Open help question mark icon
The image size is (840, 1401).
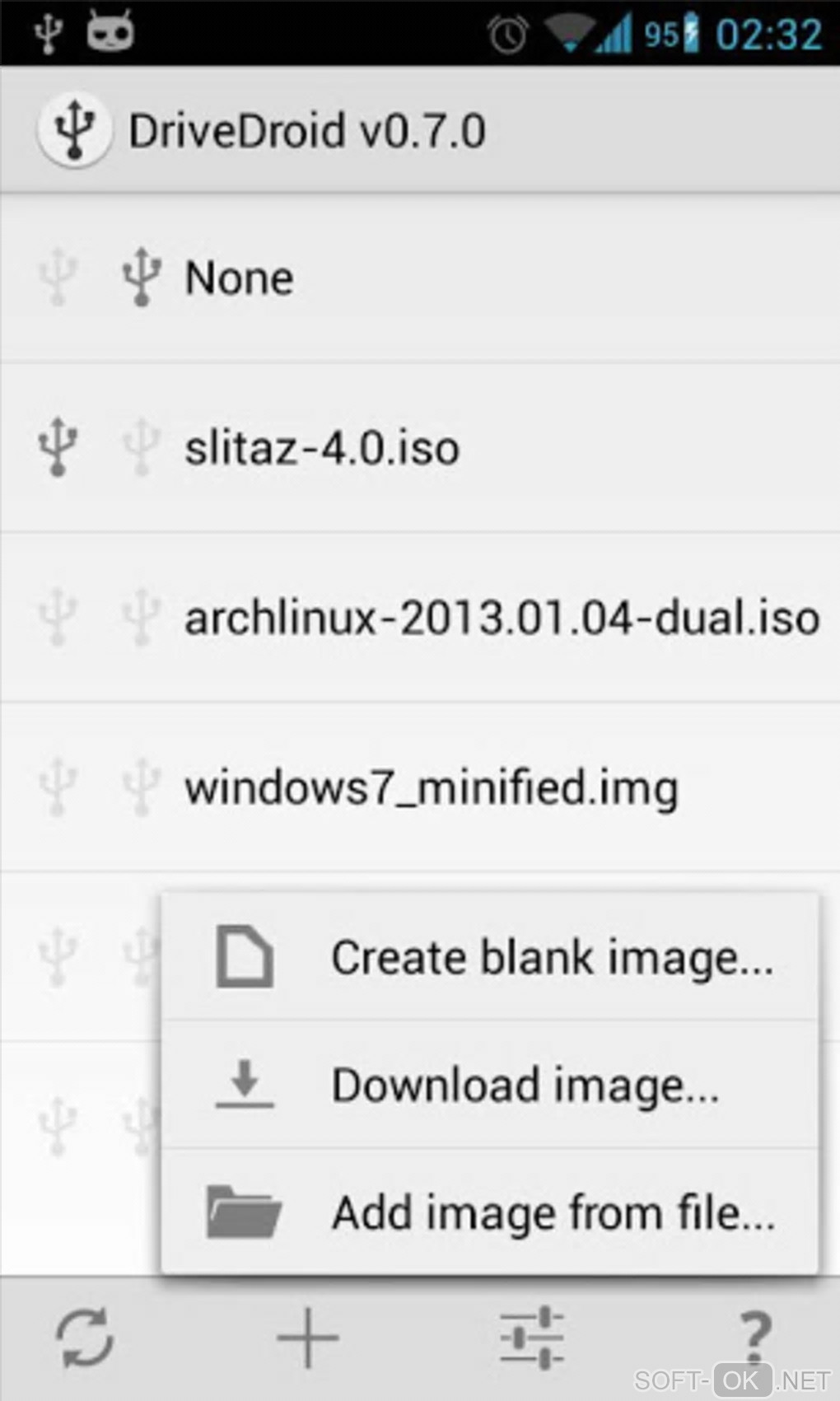pyautogui.click(x=754, y=1337)
